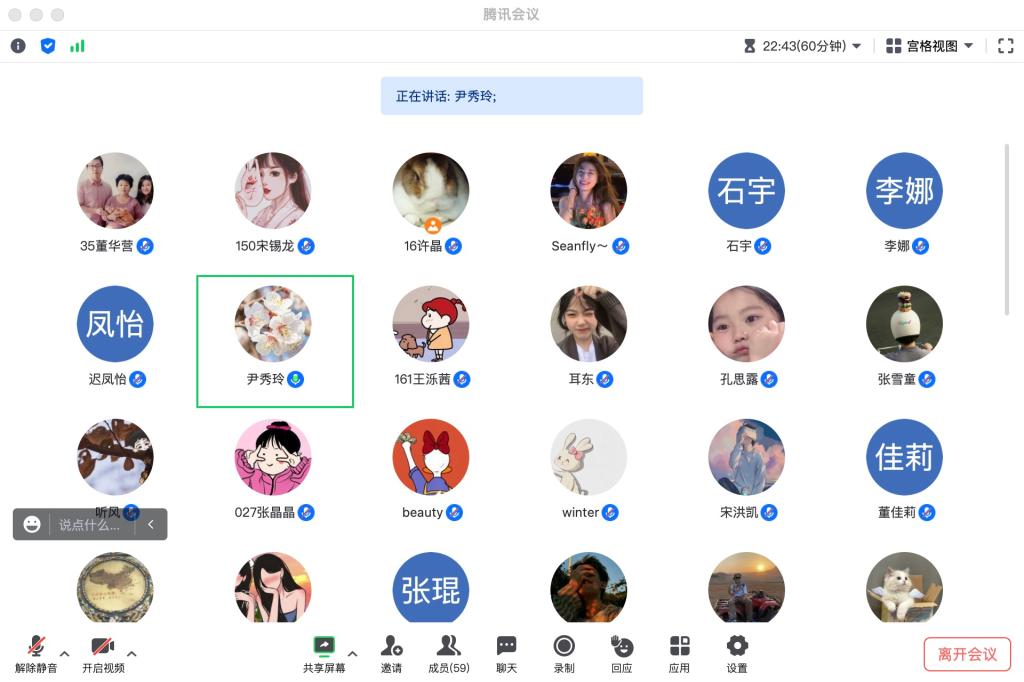Enter full screen mode

point(1005,46)
